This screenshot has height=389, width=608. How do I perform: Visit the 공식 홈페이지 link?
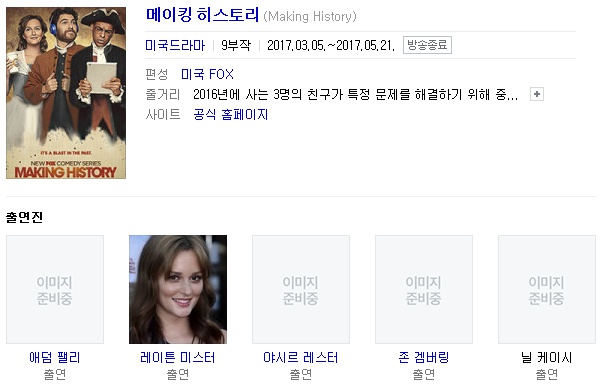pos(231,114)
